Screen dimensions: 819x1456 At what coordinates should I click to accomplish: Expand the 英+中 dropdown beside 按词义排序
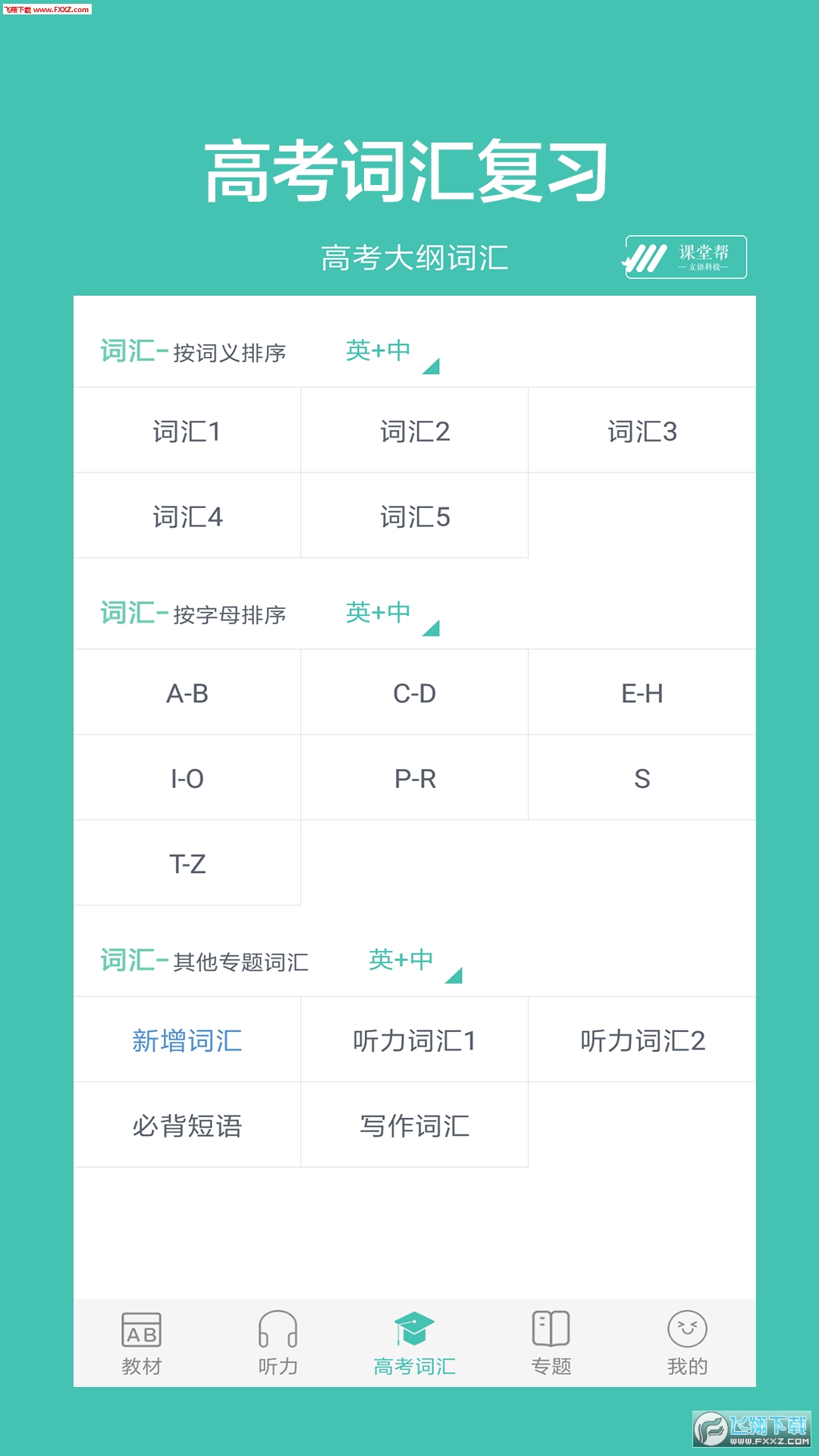tap(387, 351)
